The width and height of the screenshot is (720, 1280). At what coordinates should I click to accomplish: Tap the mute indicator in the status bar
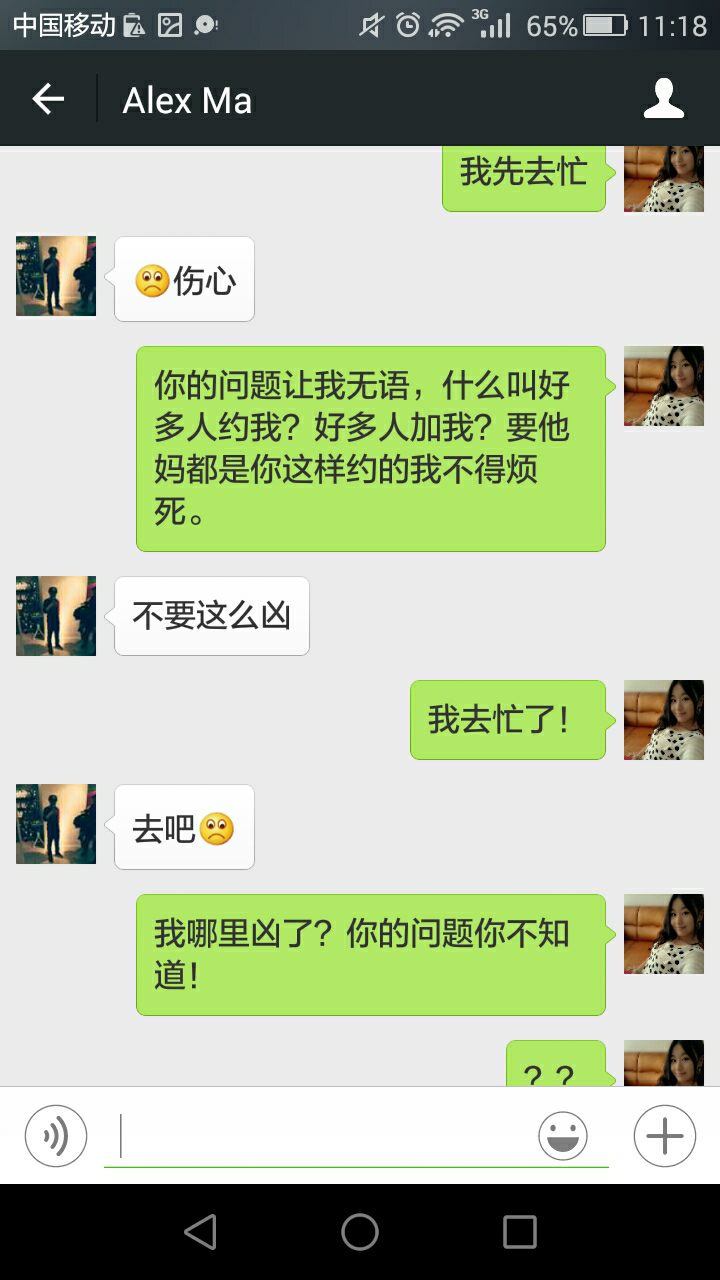pos(369,27)
